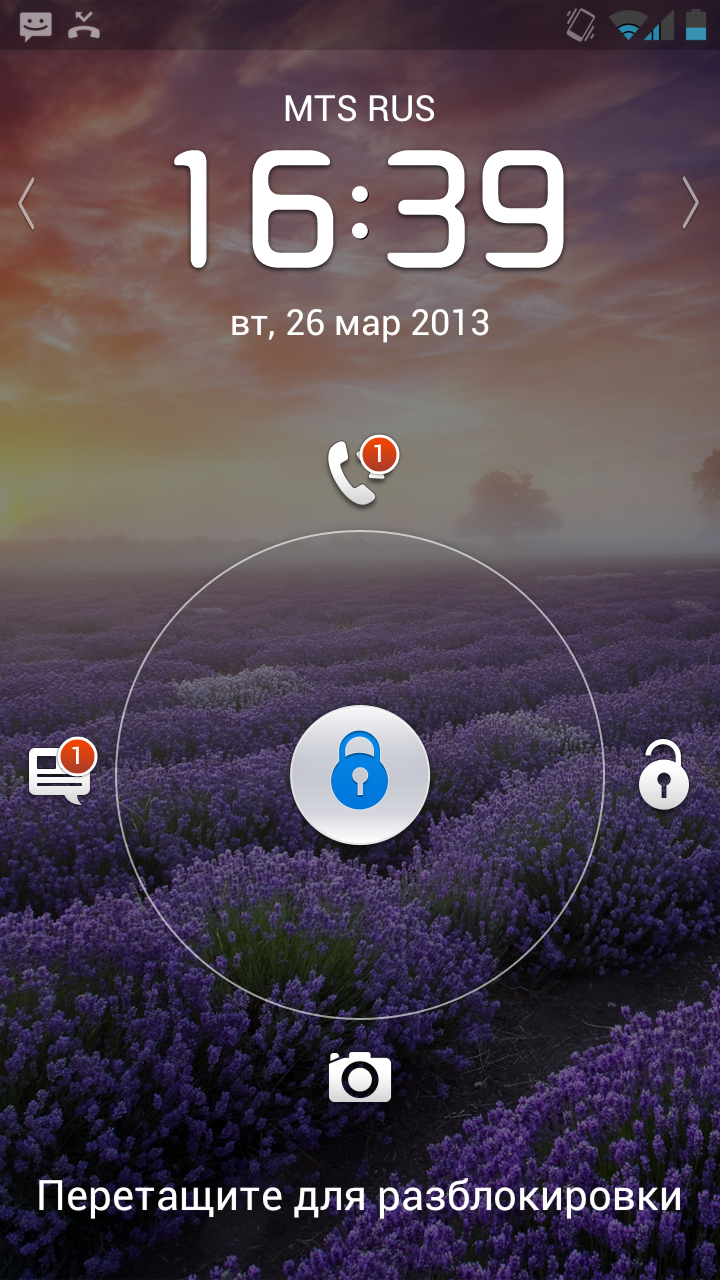This screenshot has height=1280, width=720.
Task: Tap the blue lock handle in the center
Action: [x=360, y=775]
